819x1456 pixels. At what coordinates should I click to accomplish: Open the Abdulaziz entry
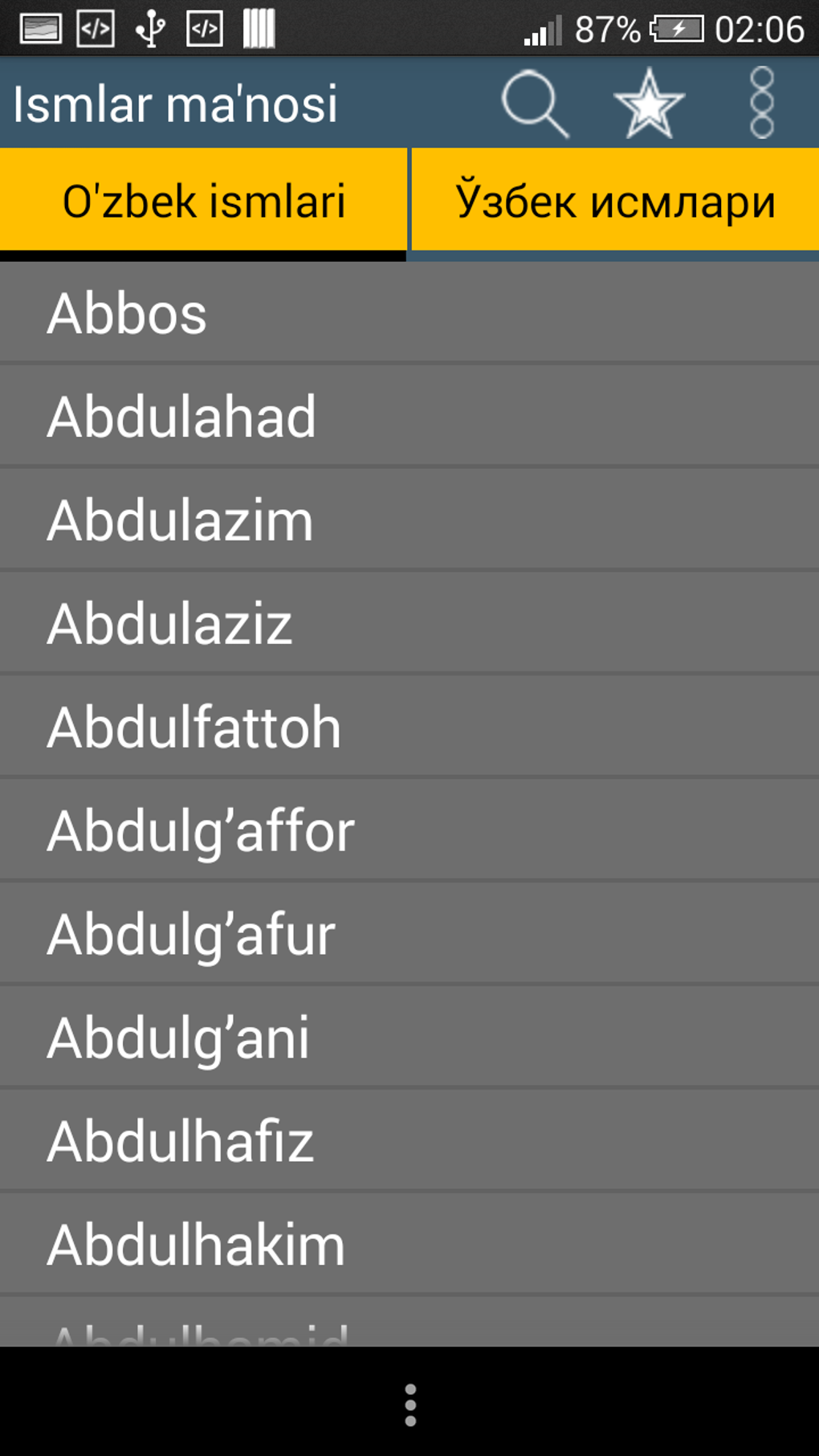[409, 623]
